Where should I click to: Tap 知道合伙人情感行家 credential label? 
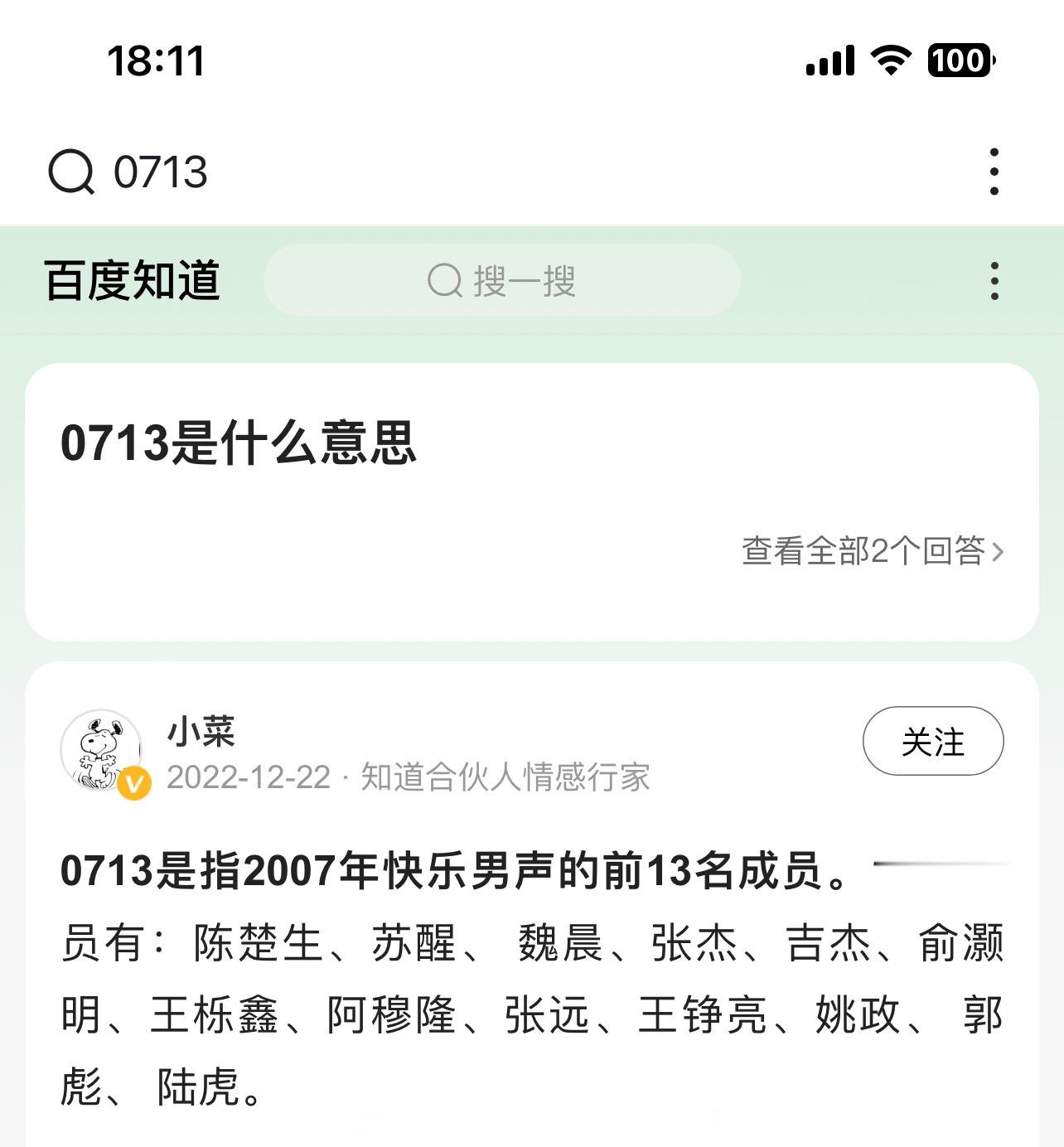point(505,778)
